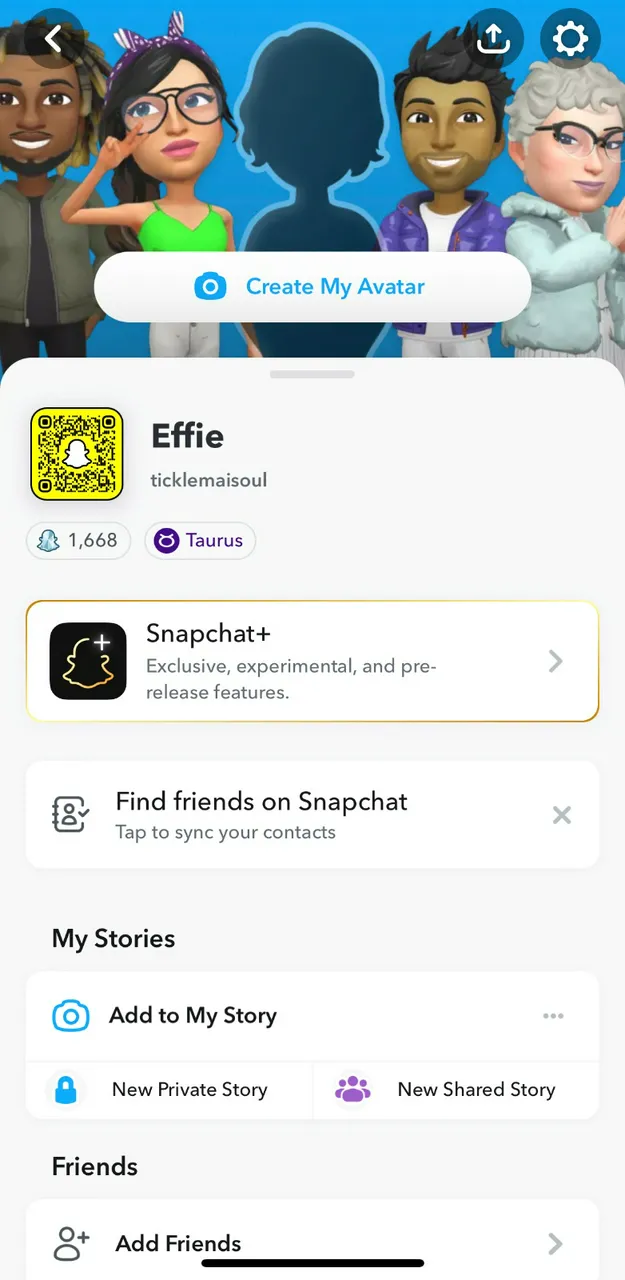Tap Create My Avatar button
625x1280 pixels.
(312, 287)
